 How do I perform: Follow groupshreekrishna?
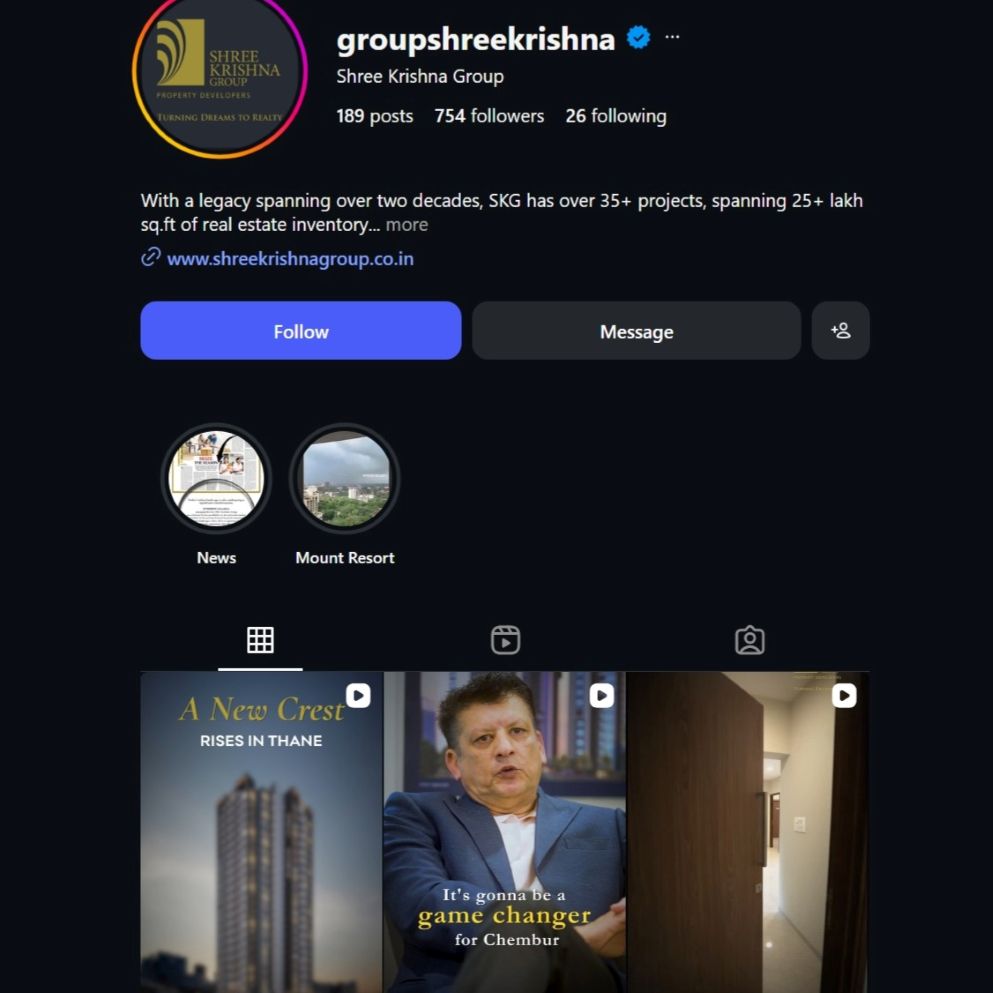(300, 331)
